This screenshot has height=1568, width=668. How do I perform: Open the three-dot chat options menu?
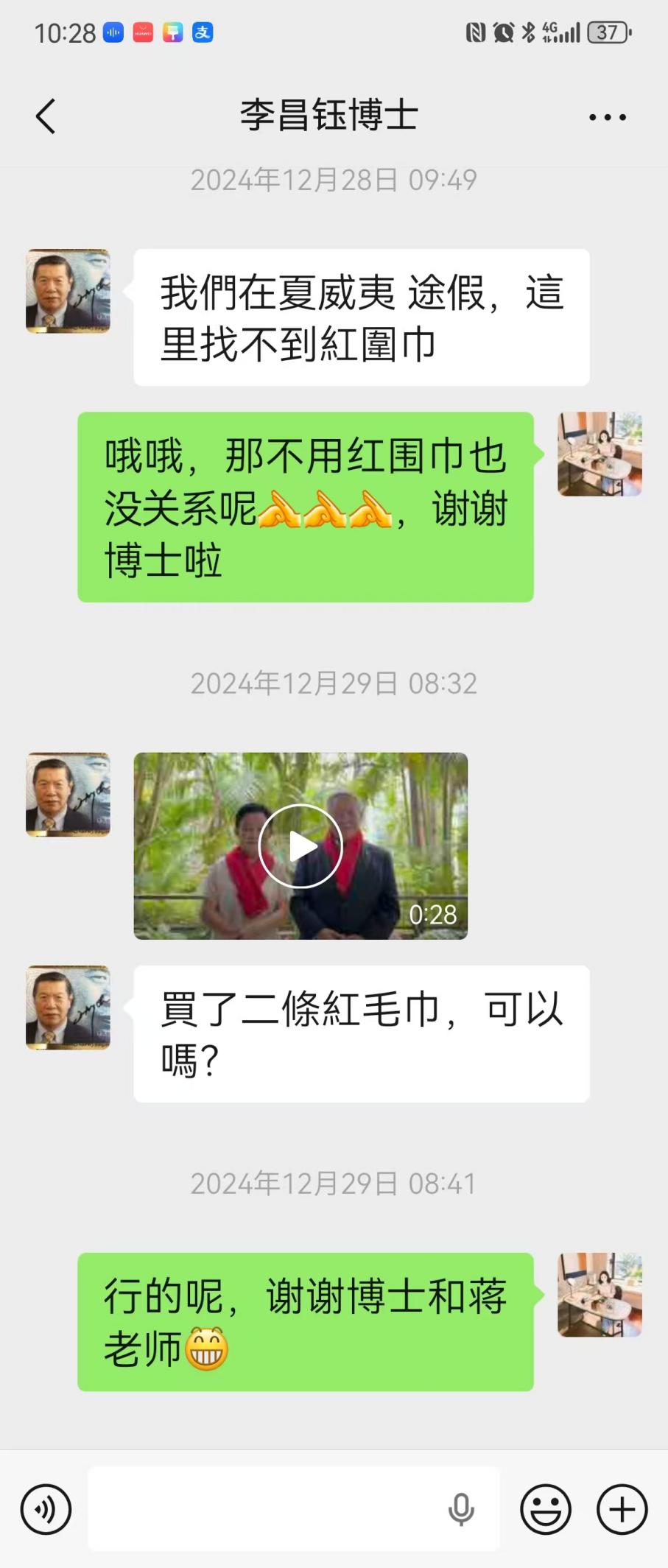tap(607, 117)
